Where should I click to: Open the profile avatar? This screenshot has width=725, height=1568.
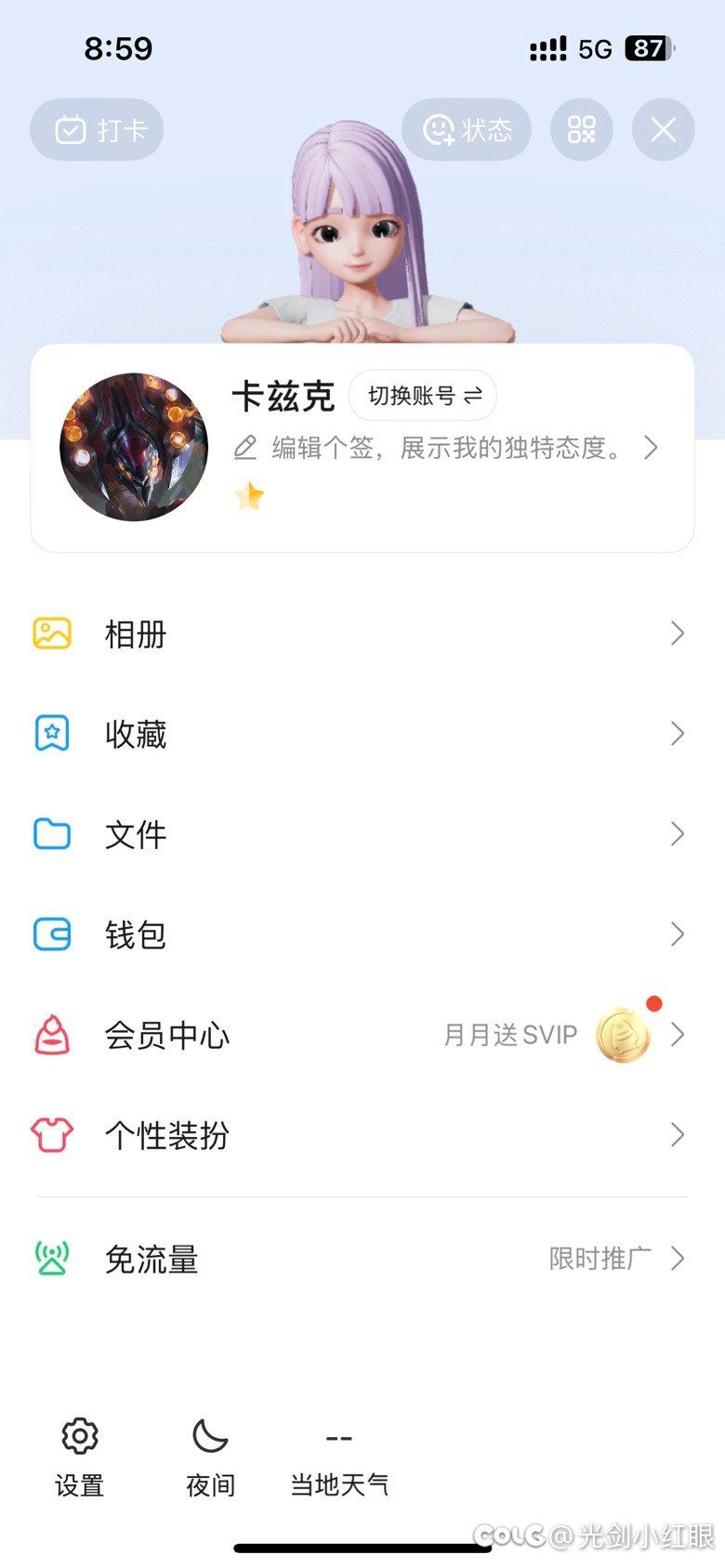click(134, 447)
